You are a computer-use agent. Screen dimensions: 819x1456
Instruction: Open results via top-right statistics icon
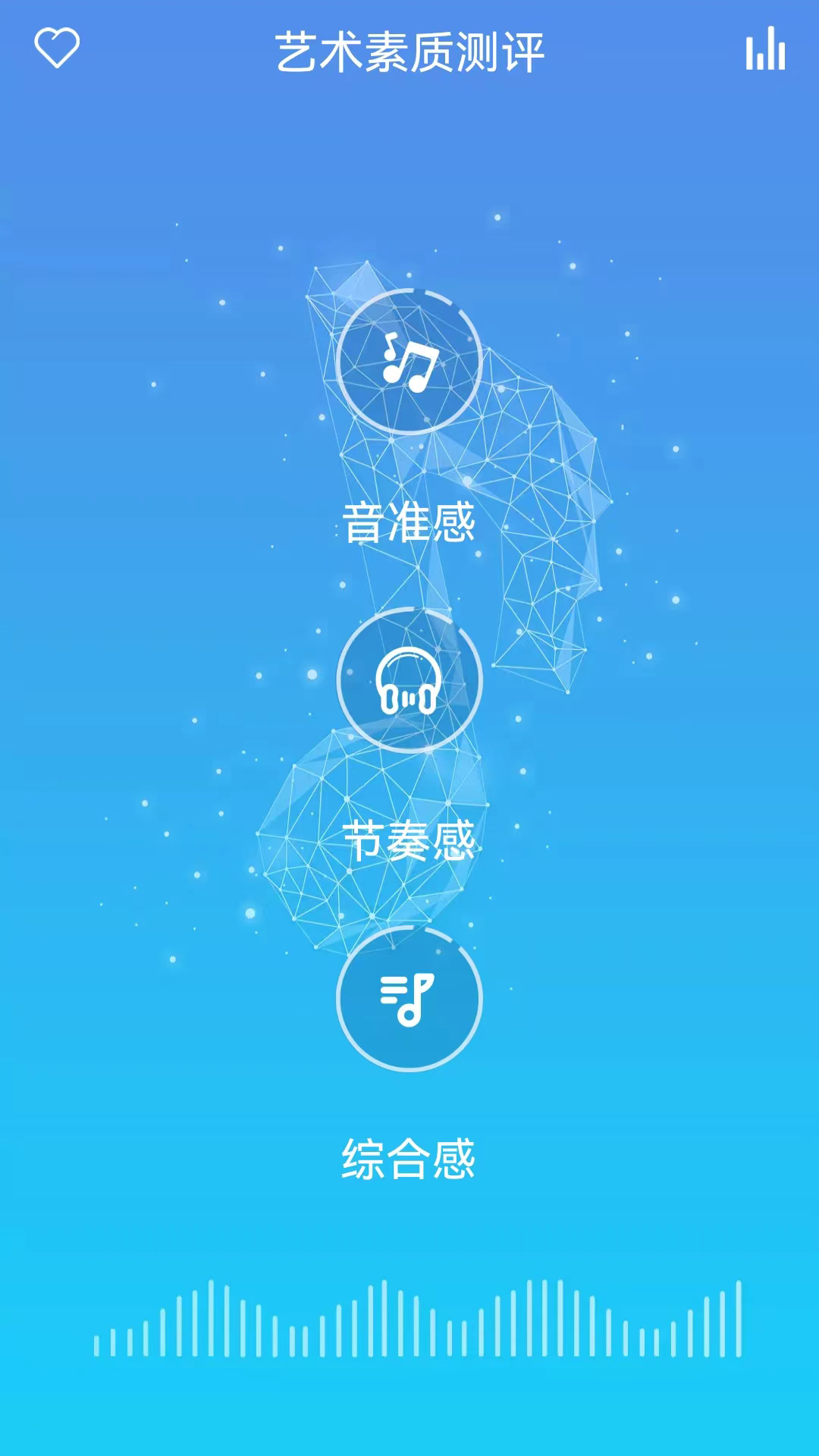point(766,48)
